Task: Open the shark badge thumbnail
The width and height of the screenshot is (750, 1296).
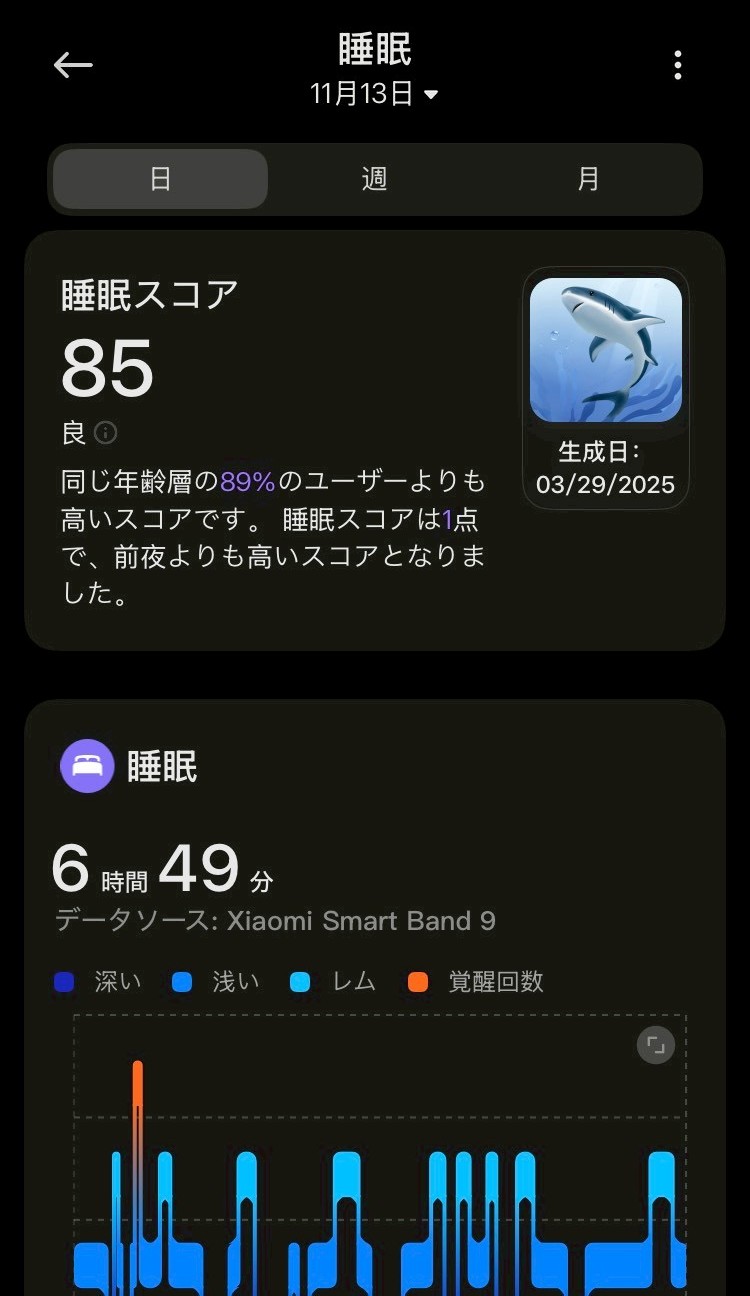Action: click(605, 349)
